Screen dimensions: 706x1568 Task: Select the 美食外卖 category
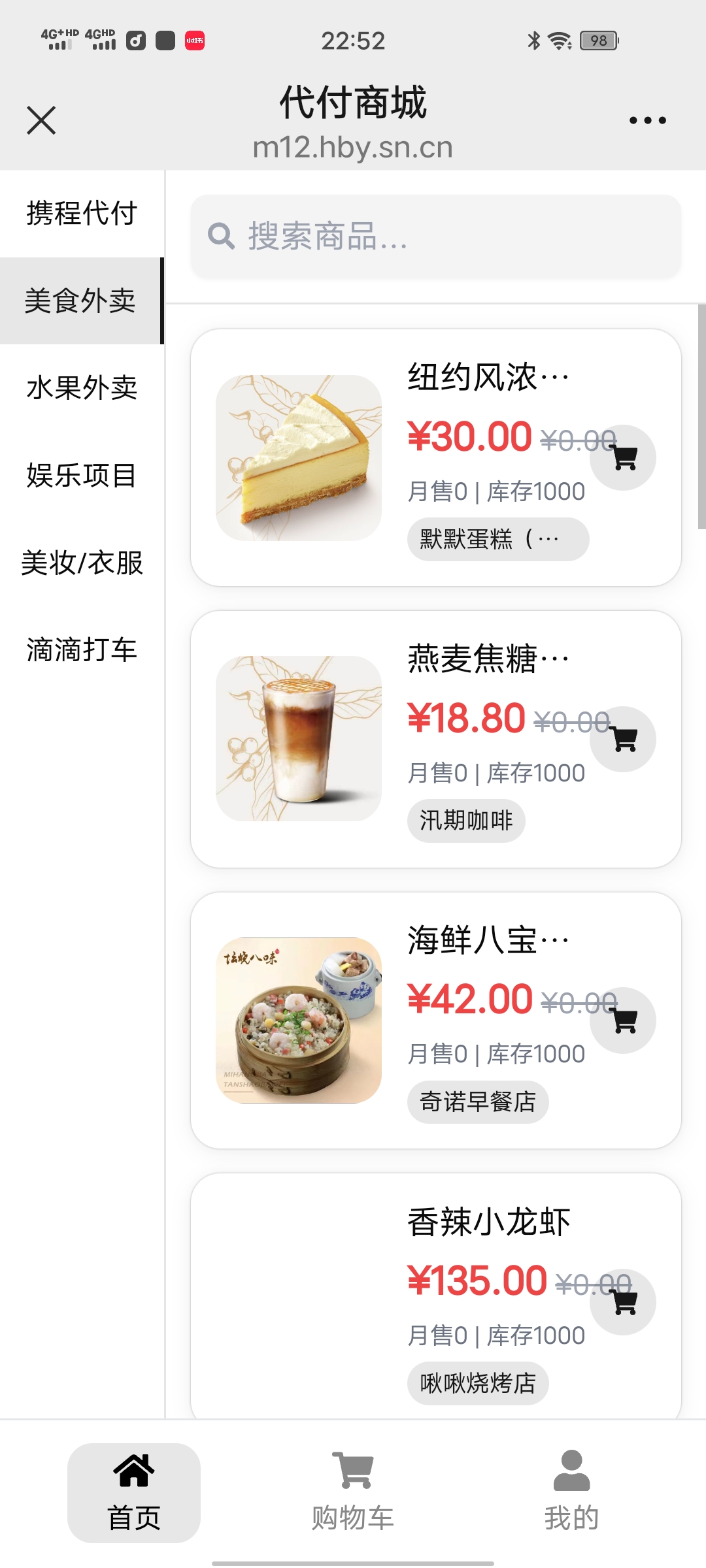[x=80, y=301]
